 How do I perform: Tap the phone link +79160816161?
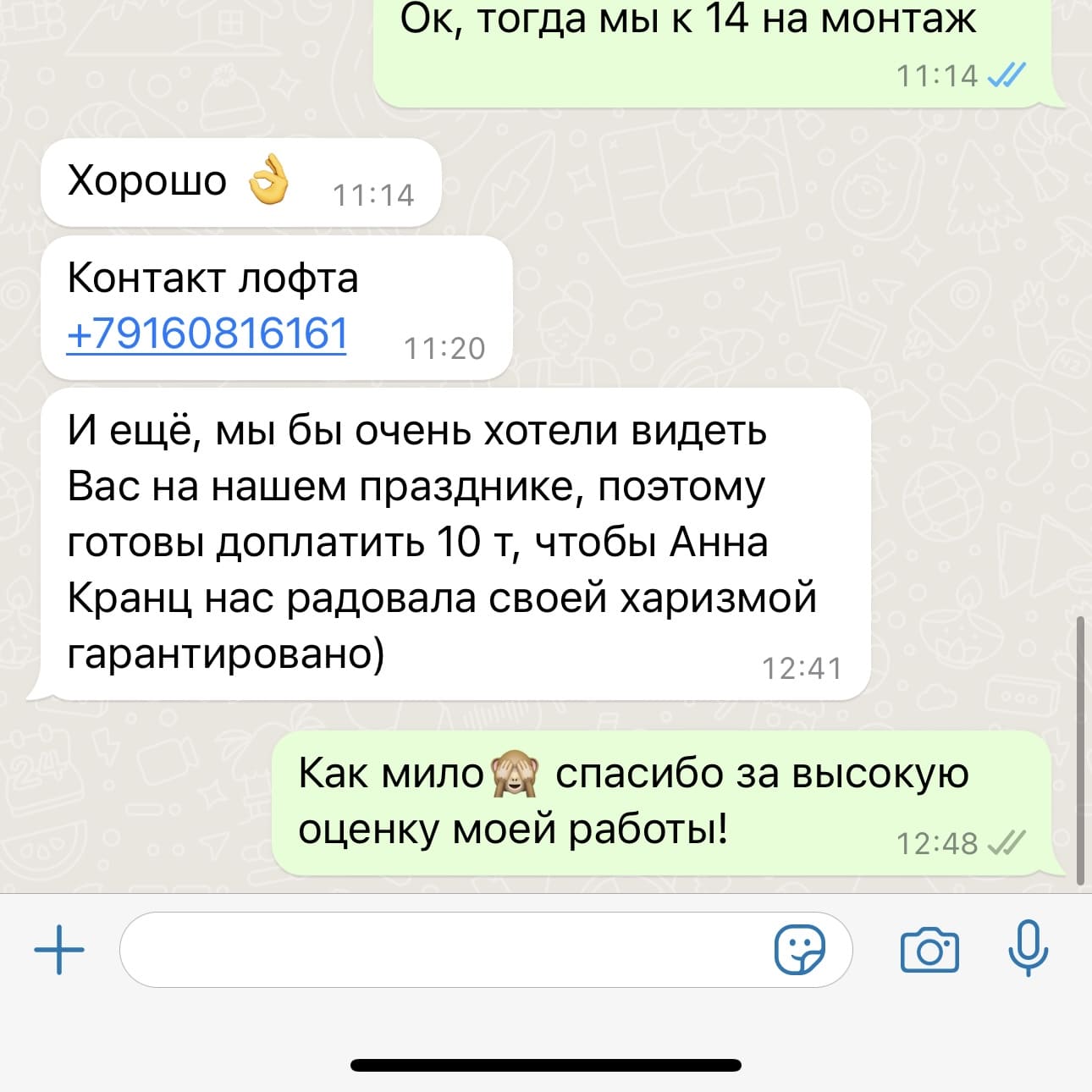pos(207,334)
